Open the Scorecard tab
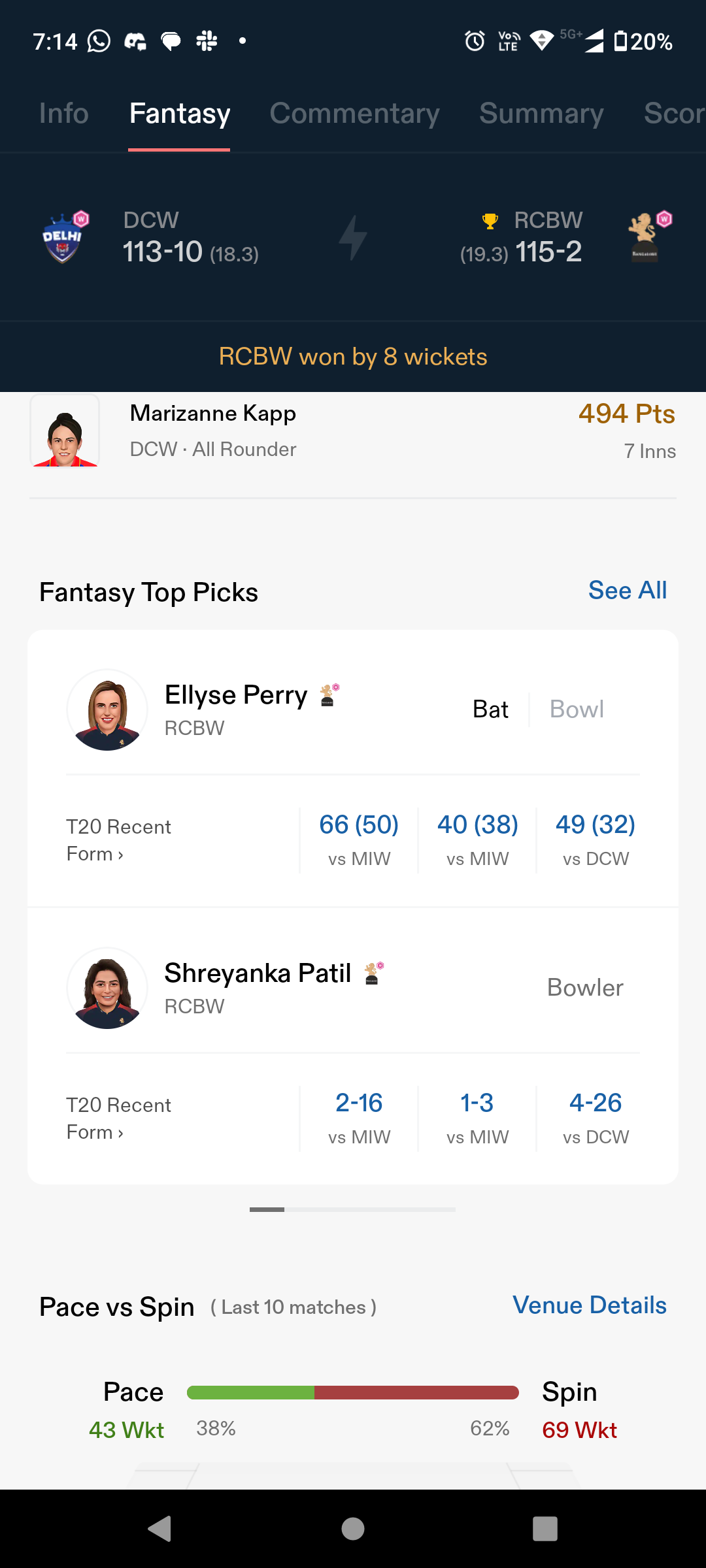The image size is (706, 1568). (x=673, y=114)
